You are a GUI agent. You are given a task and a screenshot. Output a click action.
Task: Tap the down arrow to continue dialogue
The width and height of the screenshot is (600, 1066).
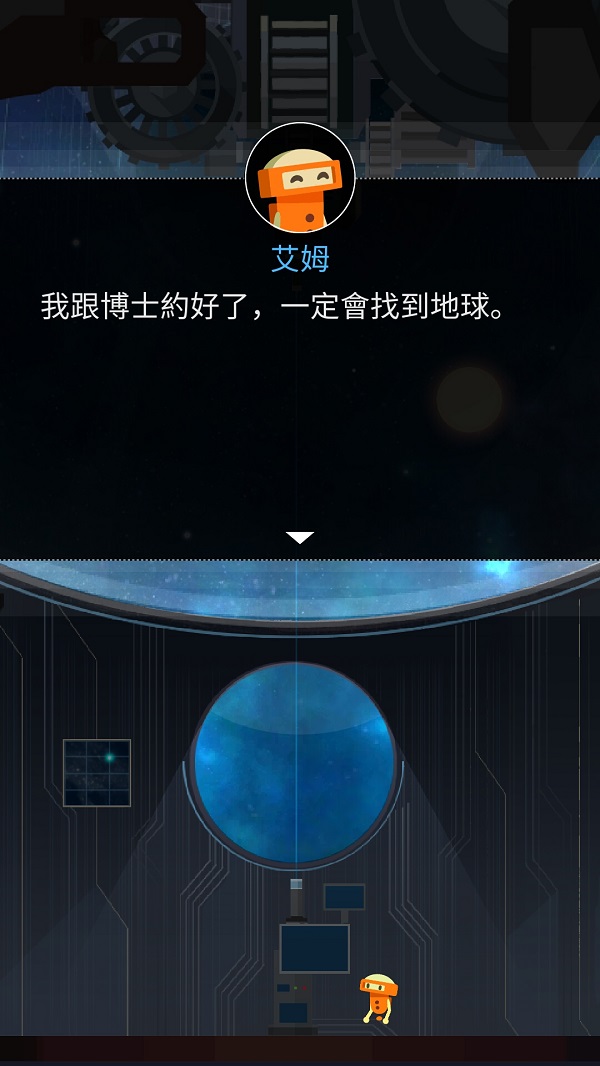[x=300, y=537]
